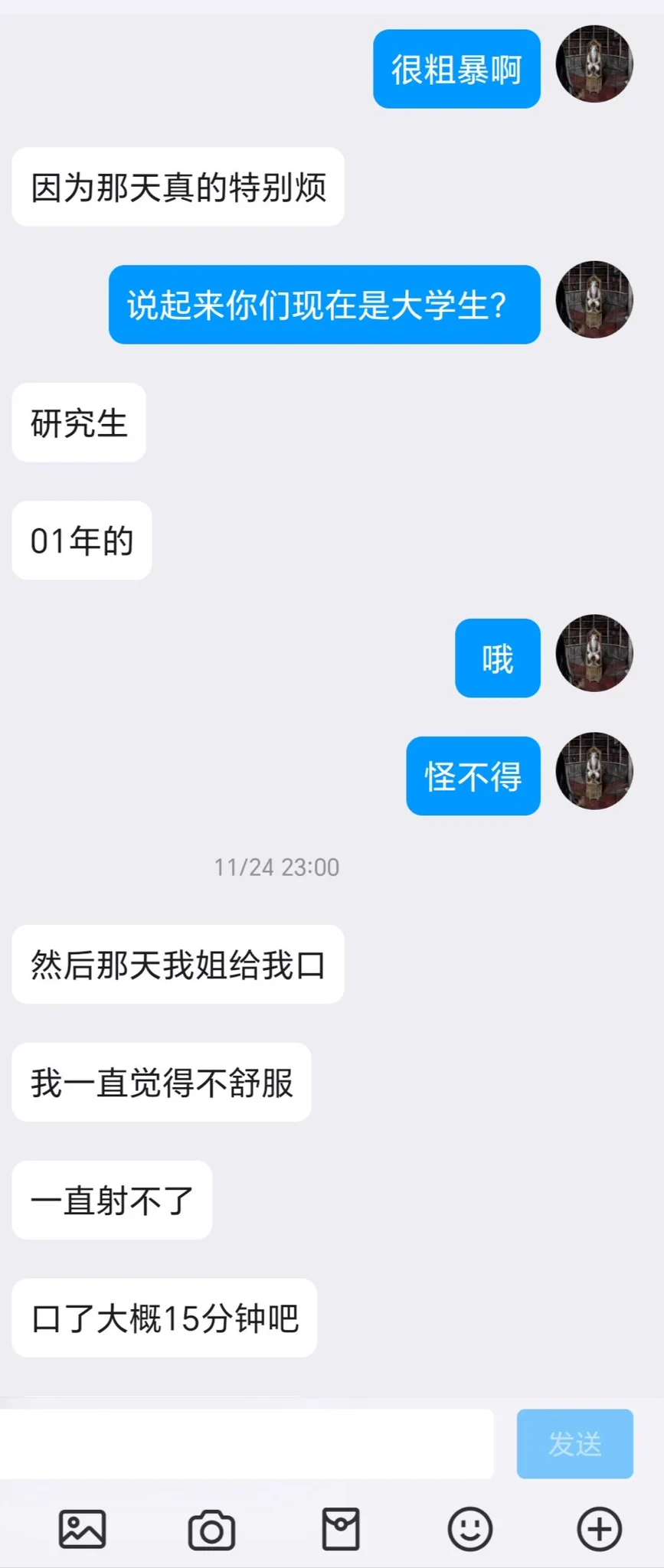Open the plus more-options icon
664x1568 pixels.
599,1530
